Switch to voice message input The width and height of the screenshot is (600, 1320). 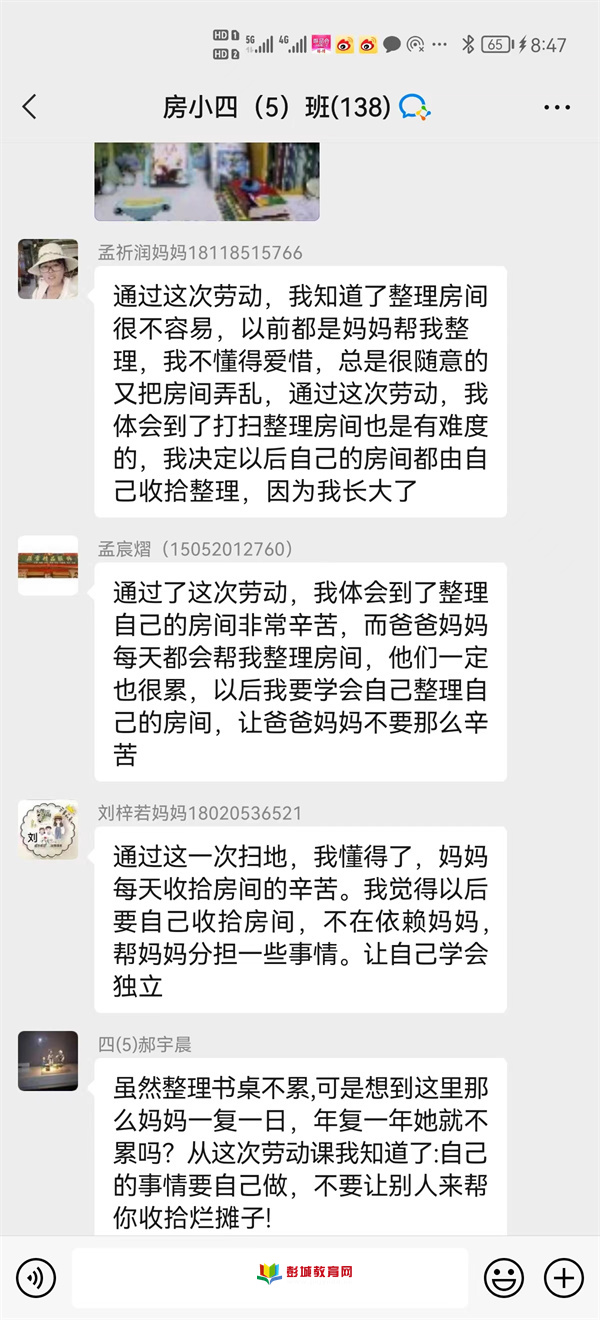36,1277
